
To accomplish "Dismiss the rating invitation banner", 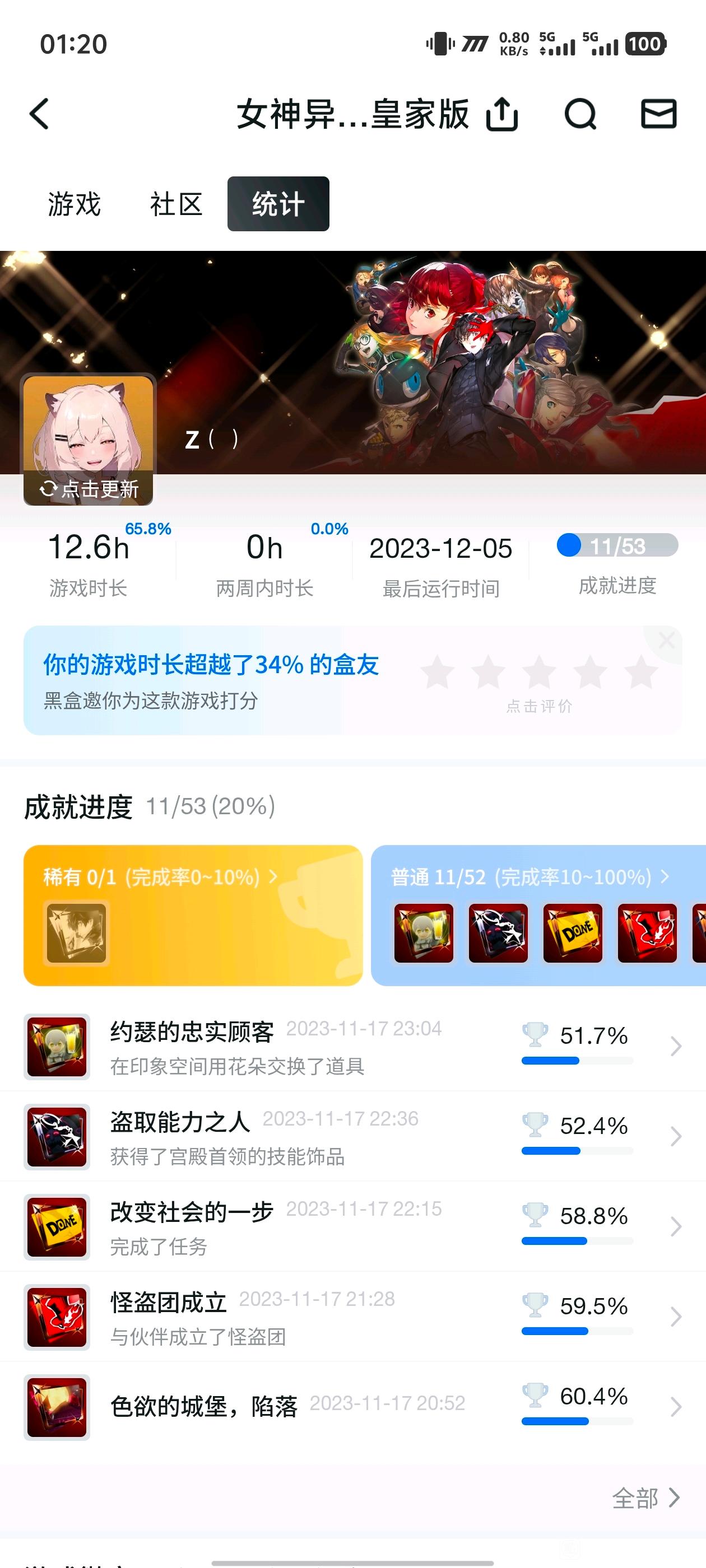I will pos(666,640).
